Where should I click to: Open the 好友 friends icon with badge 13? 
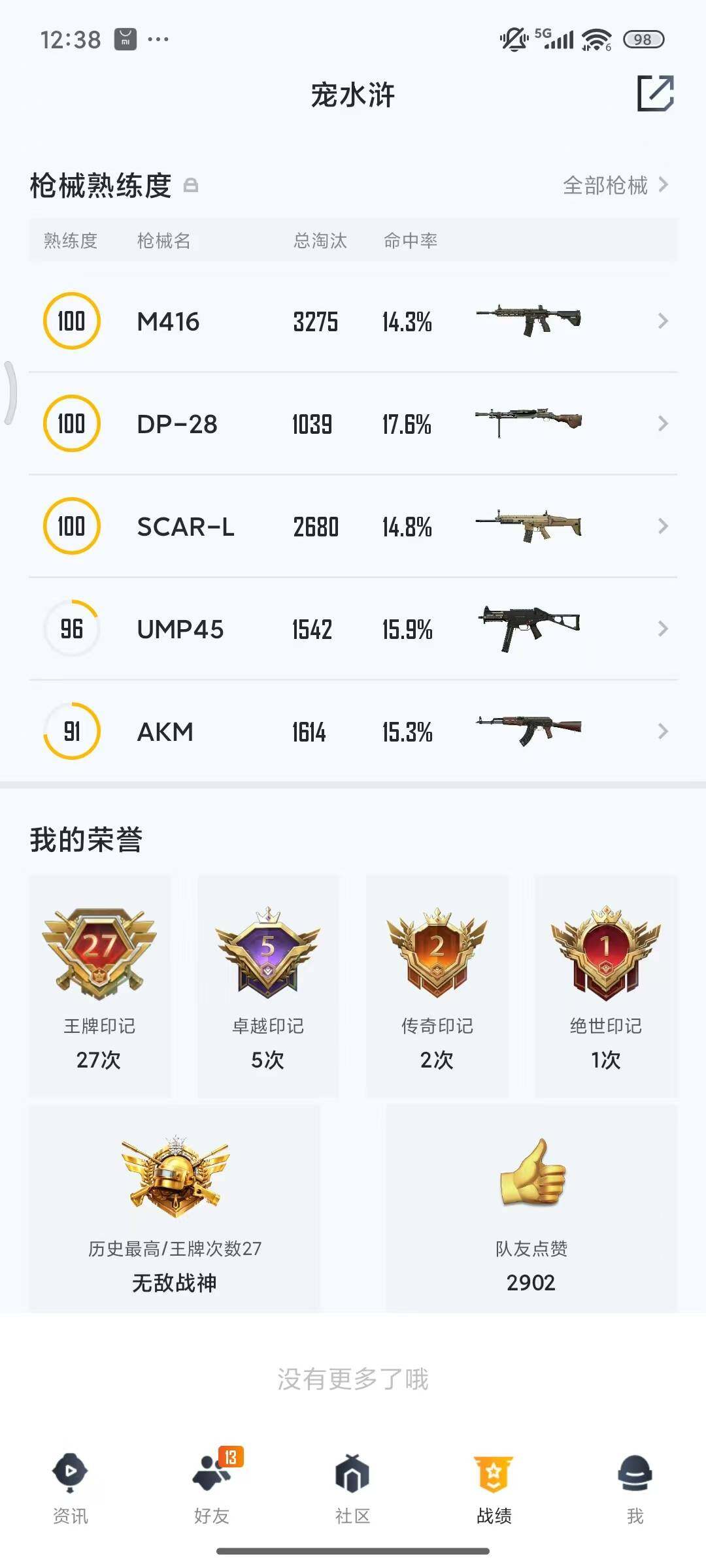[x=210, y=1480]
